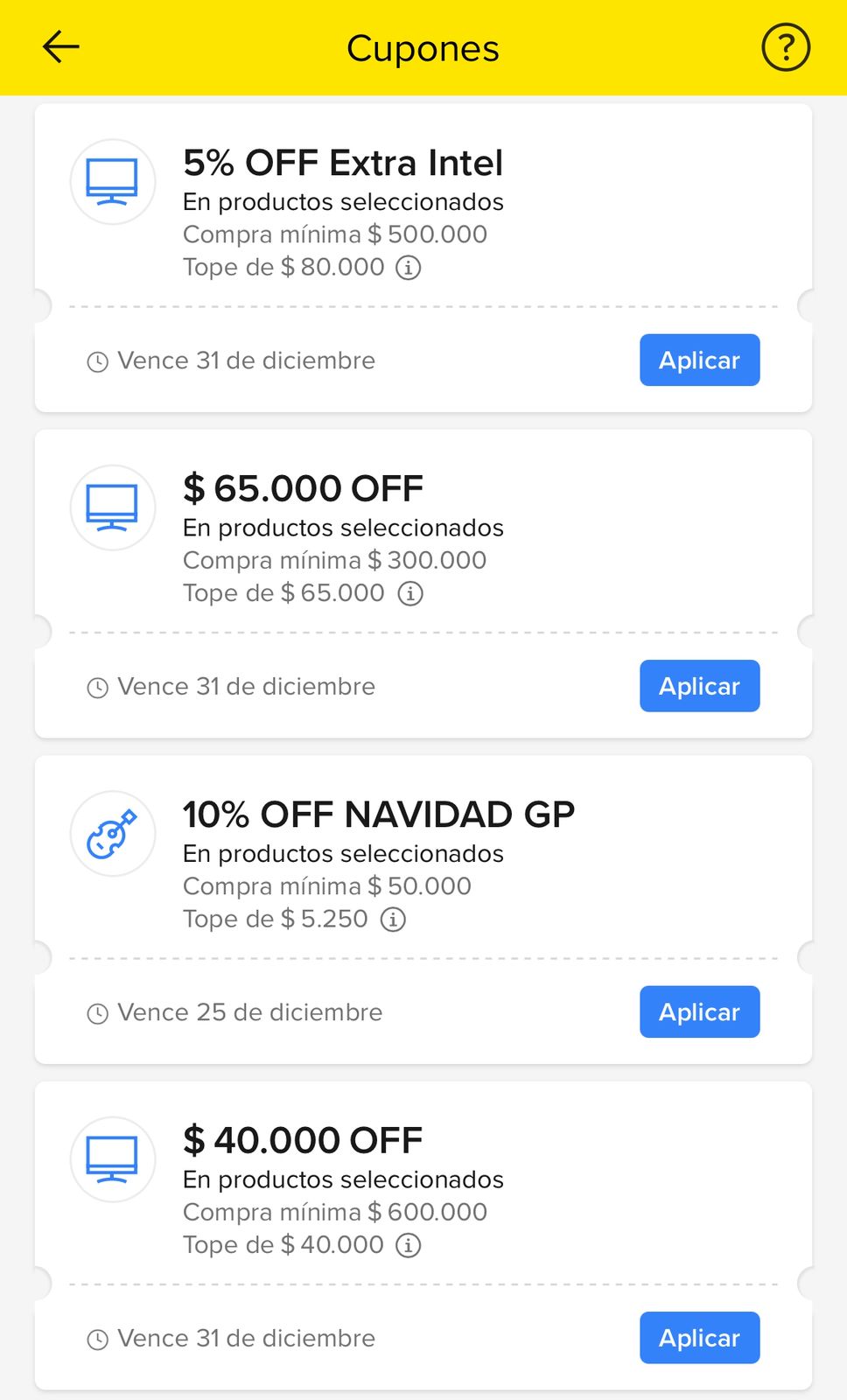This screenshot has height=1400, width=847.
Task: Open the help question mark icon
Action: pyautogui.click(x=786, y=48)
